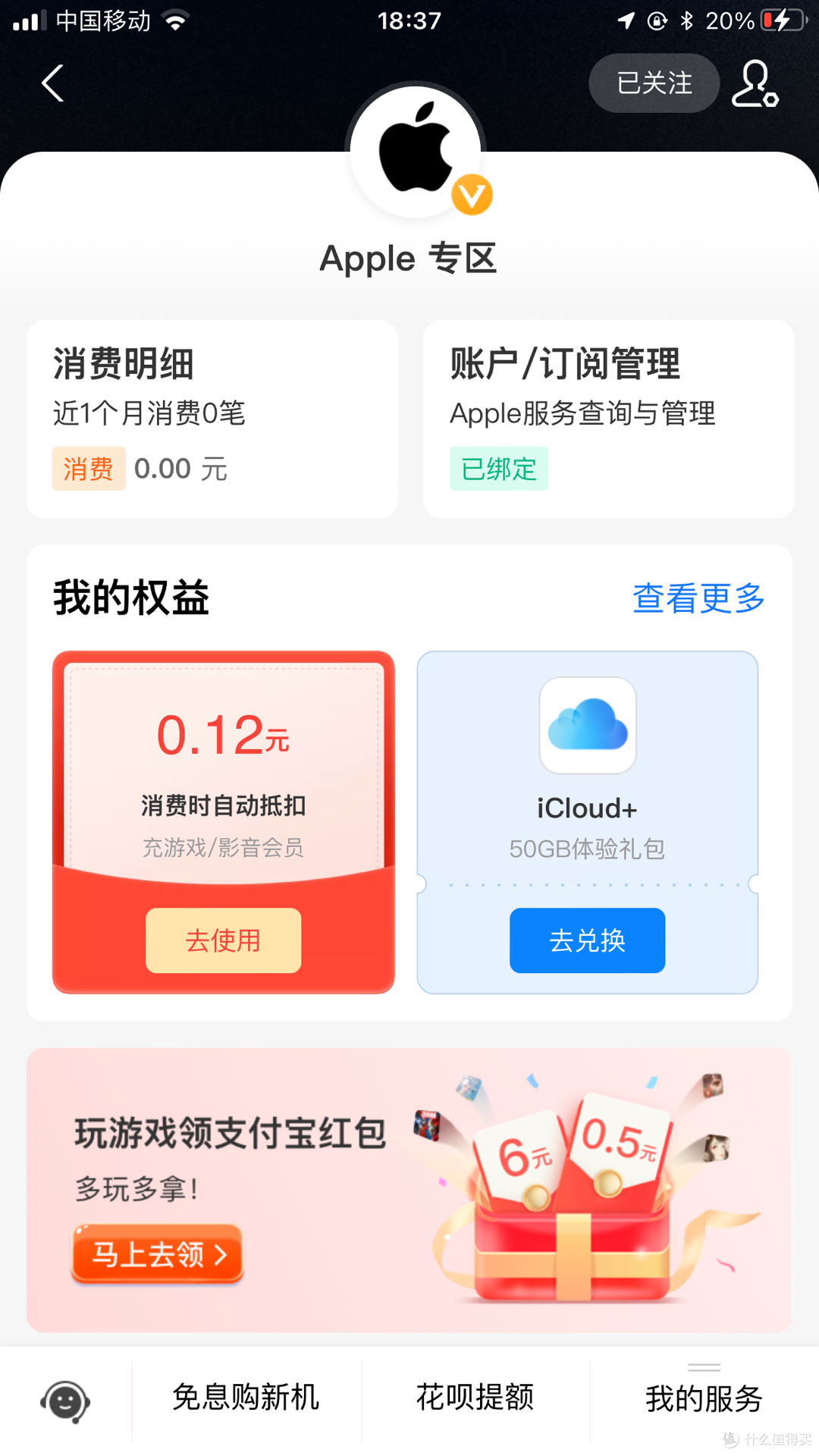Screen dimensions: 819x1456
Task: Tap 马上去领 in the game banner
Action: pyautogui.click(x=157, y=1255)
